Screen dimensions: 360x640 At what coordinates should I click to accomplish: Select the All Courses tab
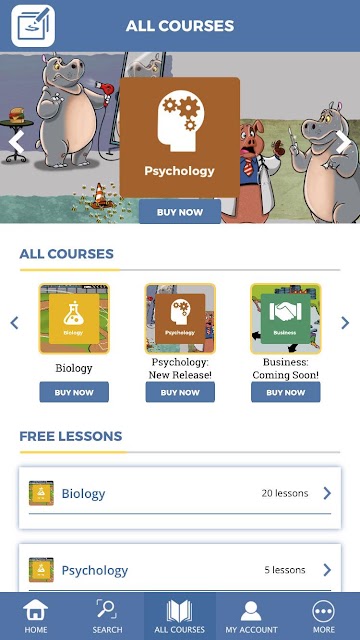coord(180,616)
